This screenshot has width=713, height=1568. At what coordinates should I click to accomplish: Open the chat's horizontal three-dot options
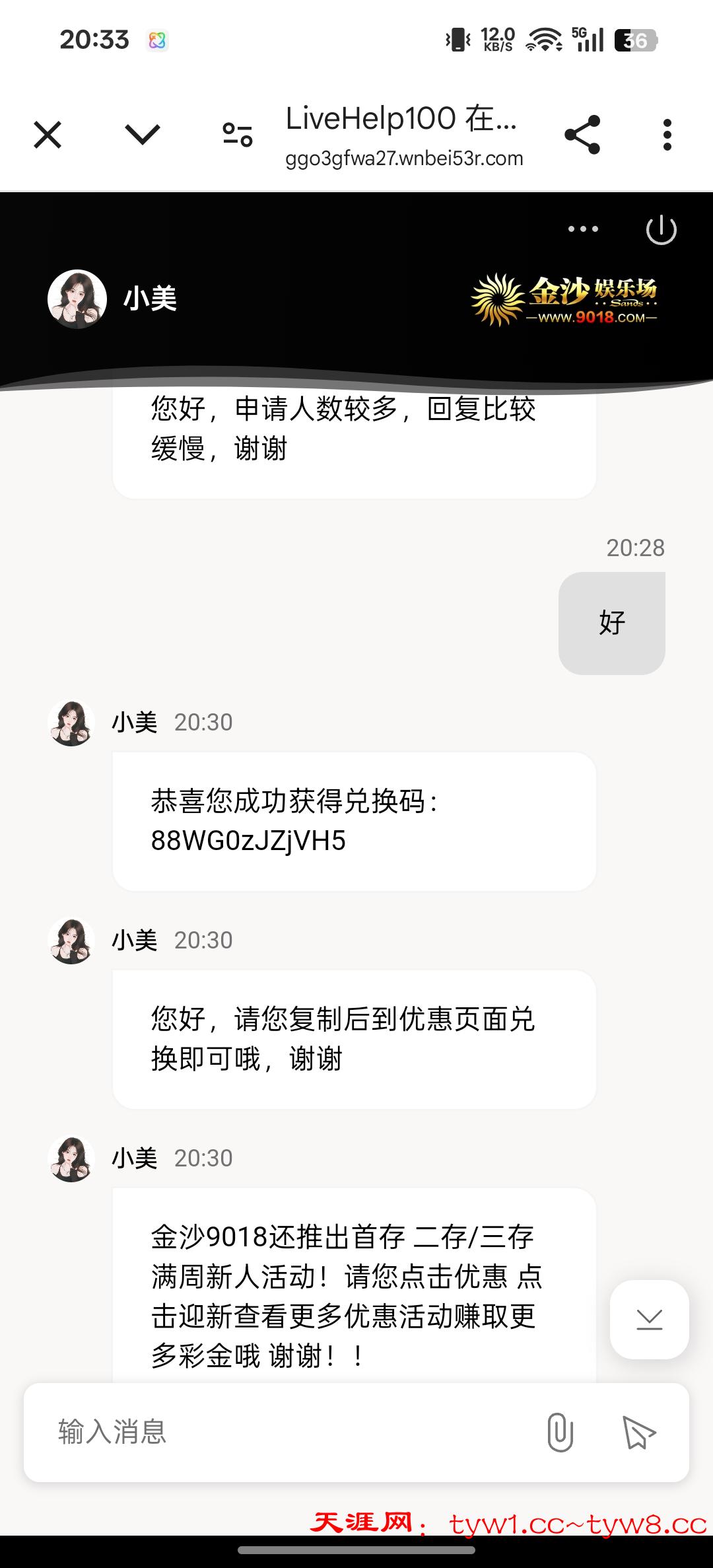pos(583,229)
